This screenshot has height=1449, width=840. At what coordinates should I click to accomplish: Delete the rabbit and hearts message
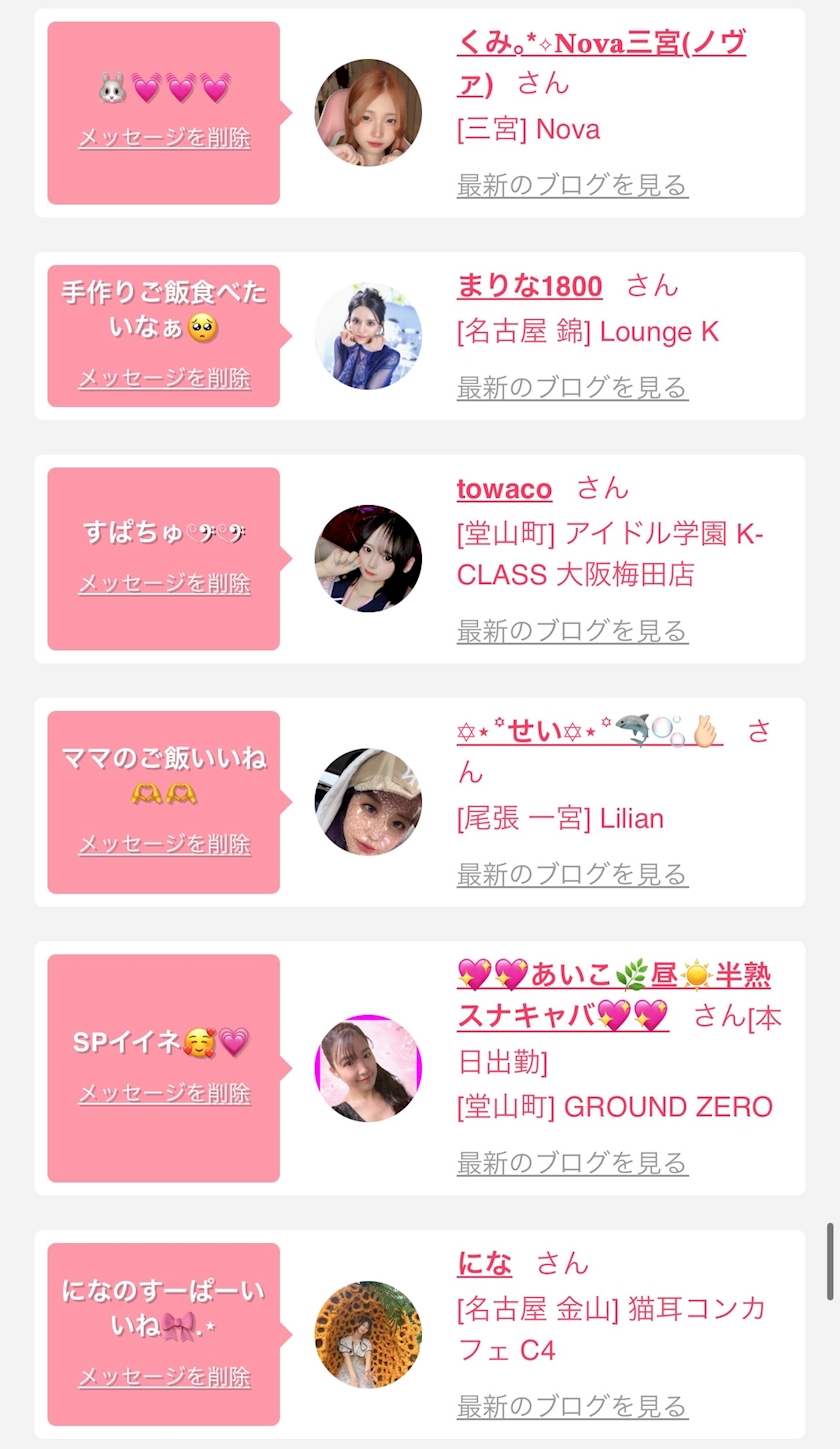tap(164, 138)
